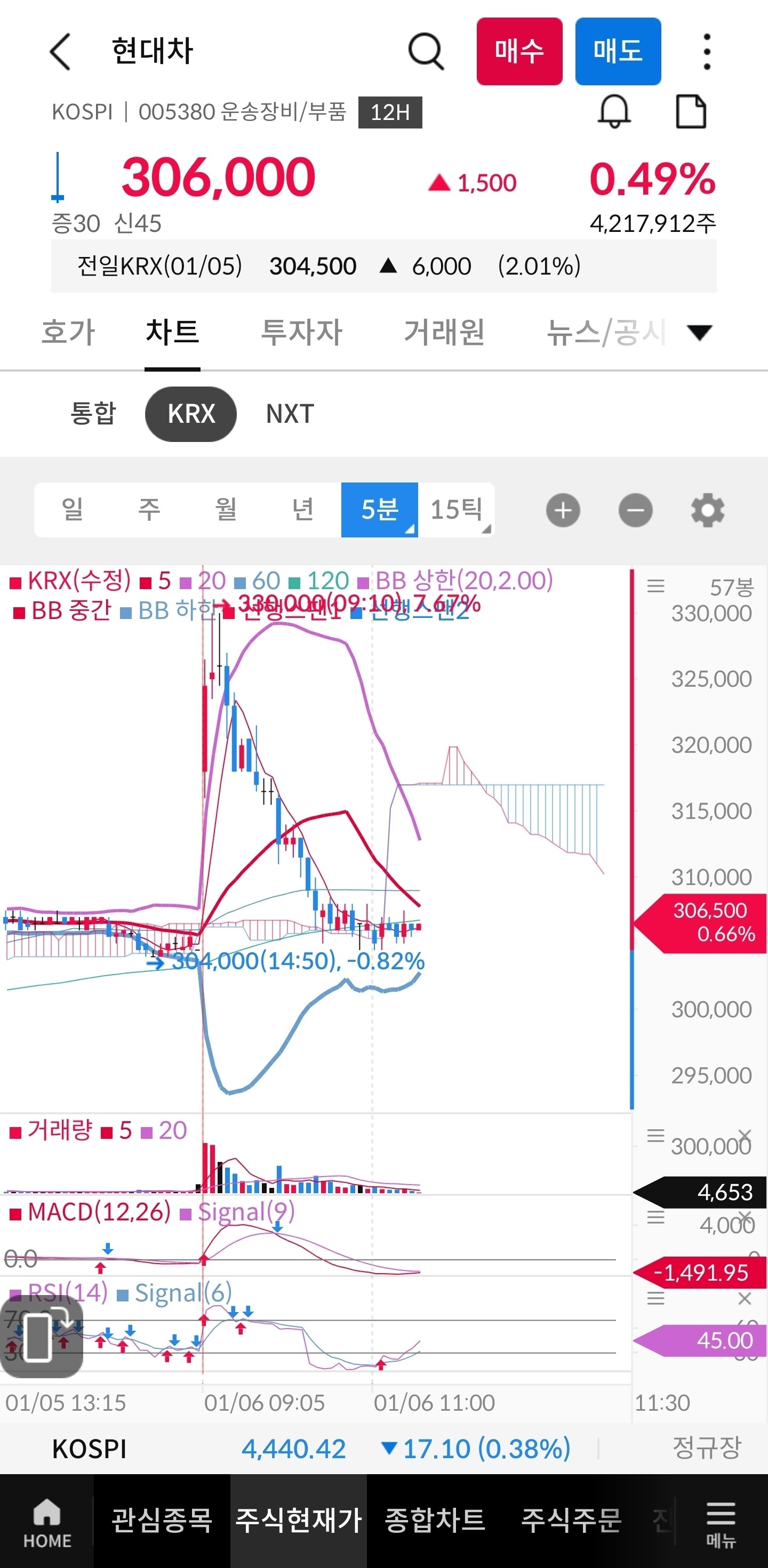Zoom in chart with plus button

563,510
